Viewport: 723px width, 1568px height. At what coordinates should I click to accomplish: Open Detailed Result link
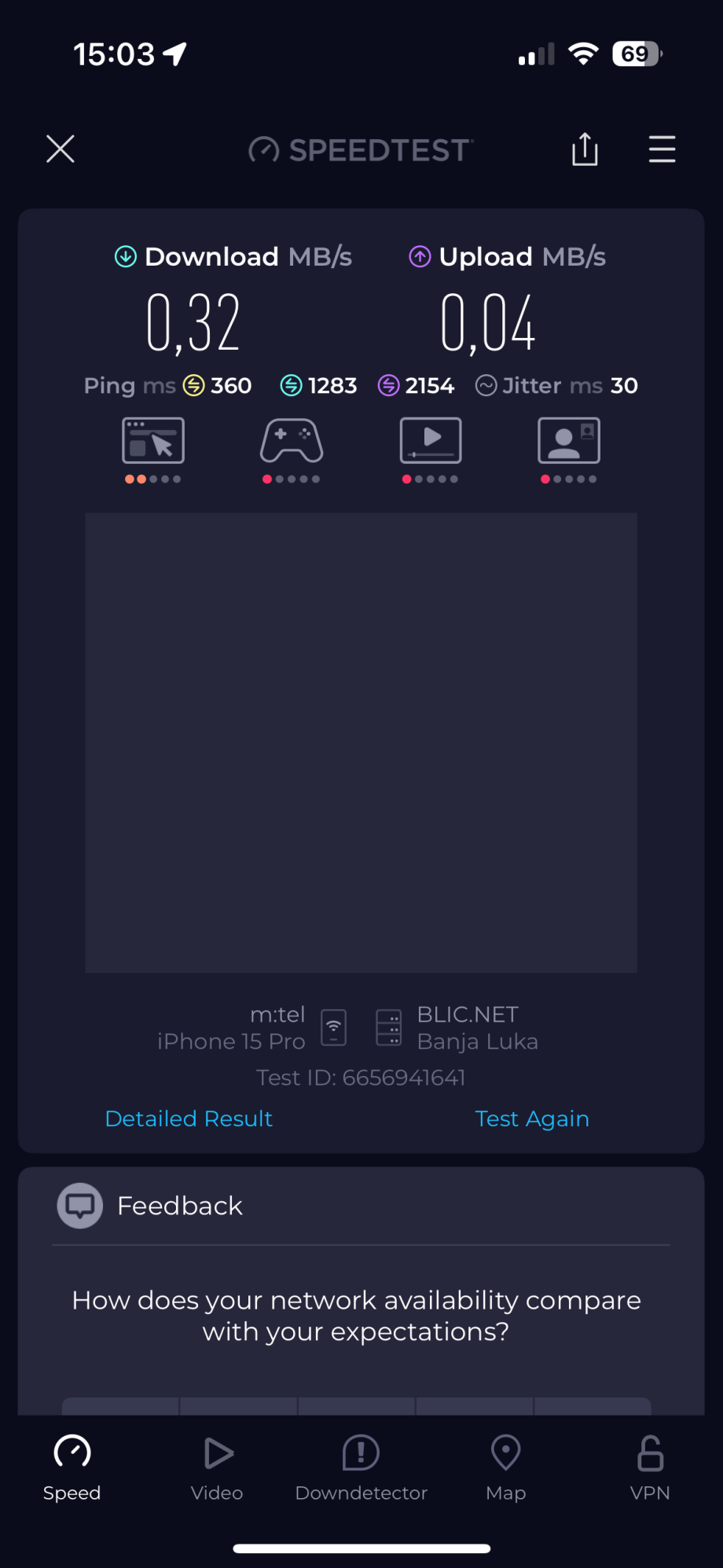(189, 1118)
